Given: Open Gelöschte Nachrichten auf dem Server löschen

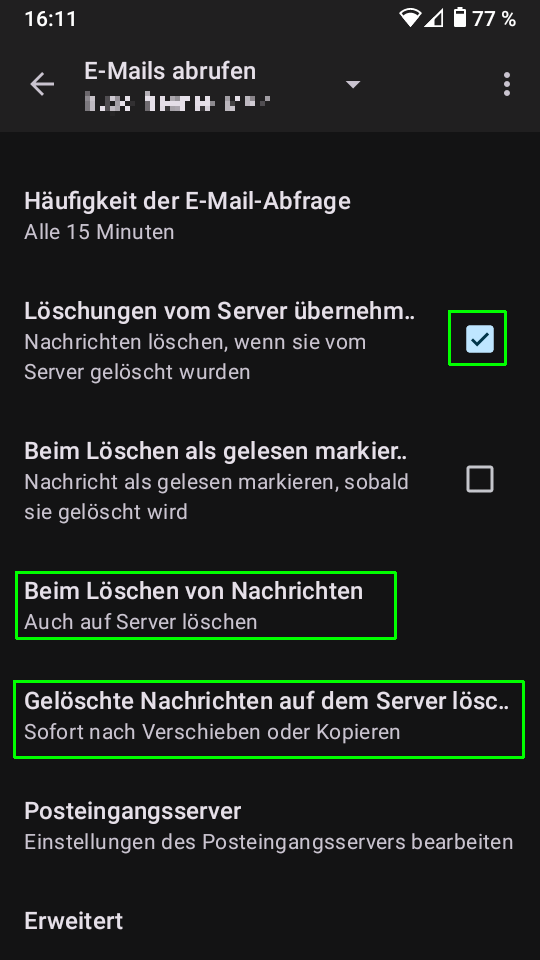Looking at the screenshot, I should [270, 716].
